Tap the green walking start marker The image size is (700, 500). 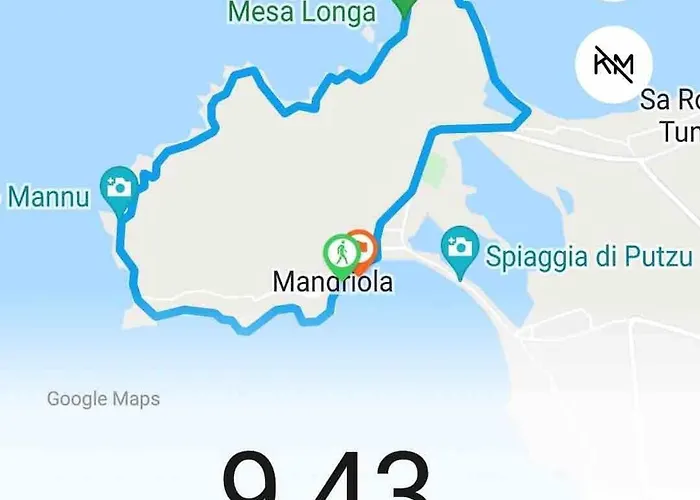point(342,252)
